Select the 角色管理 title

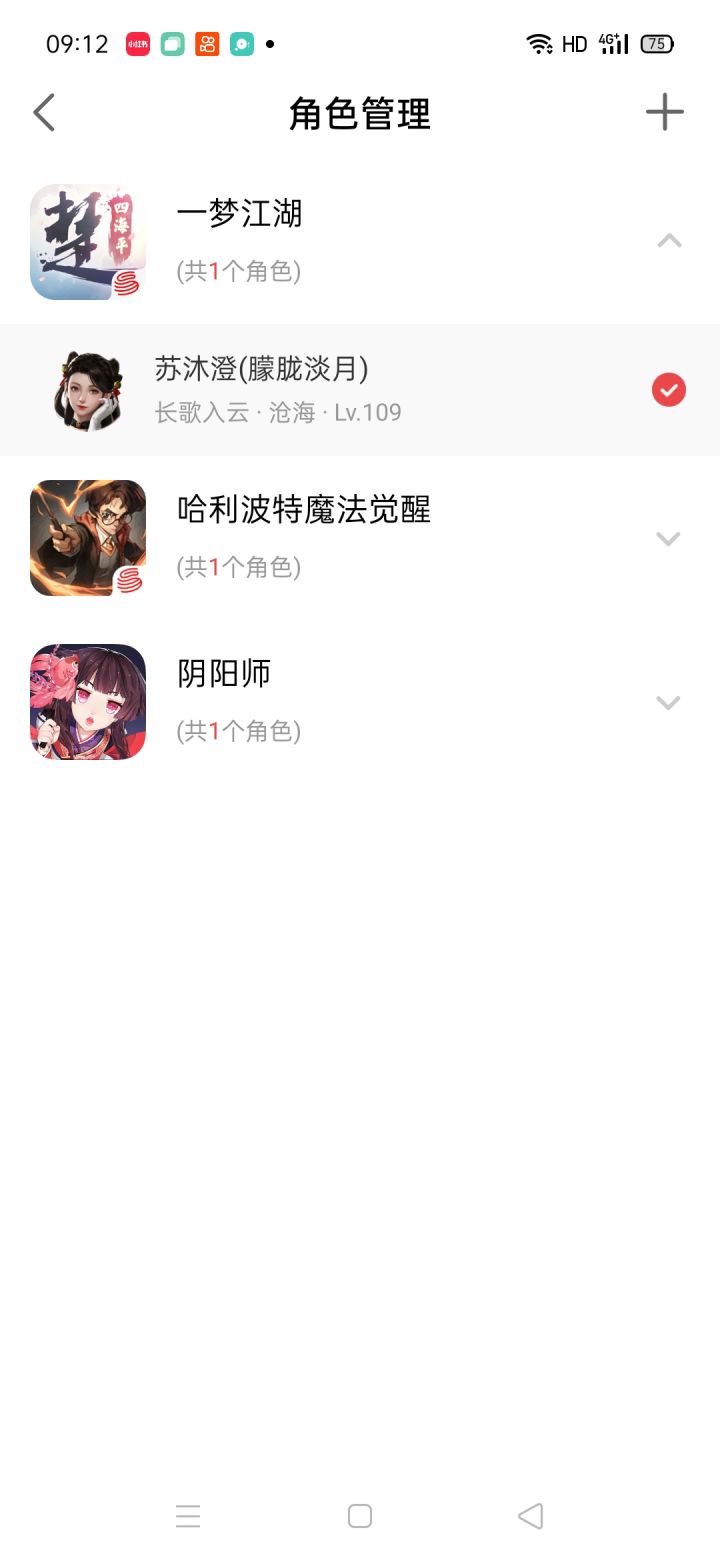359,113
